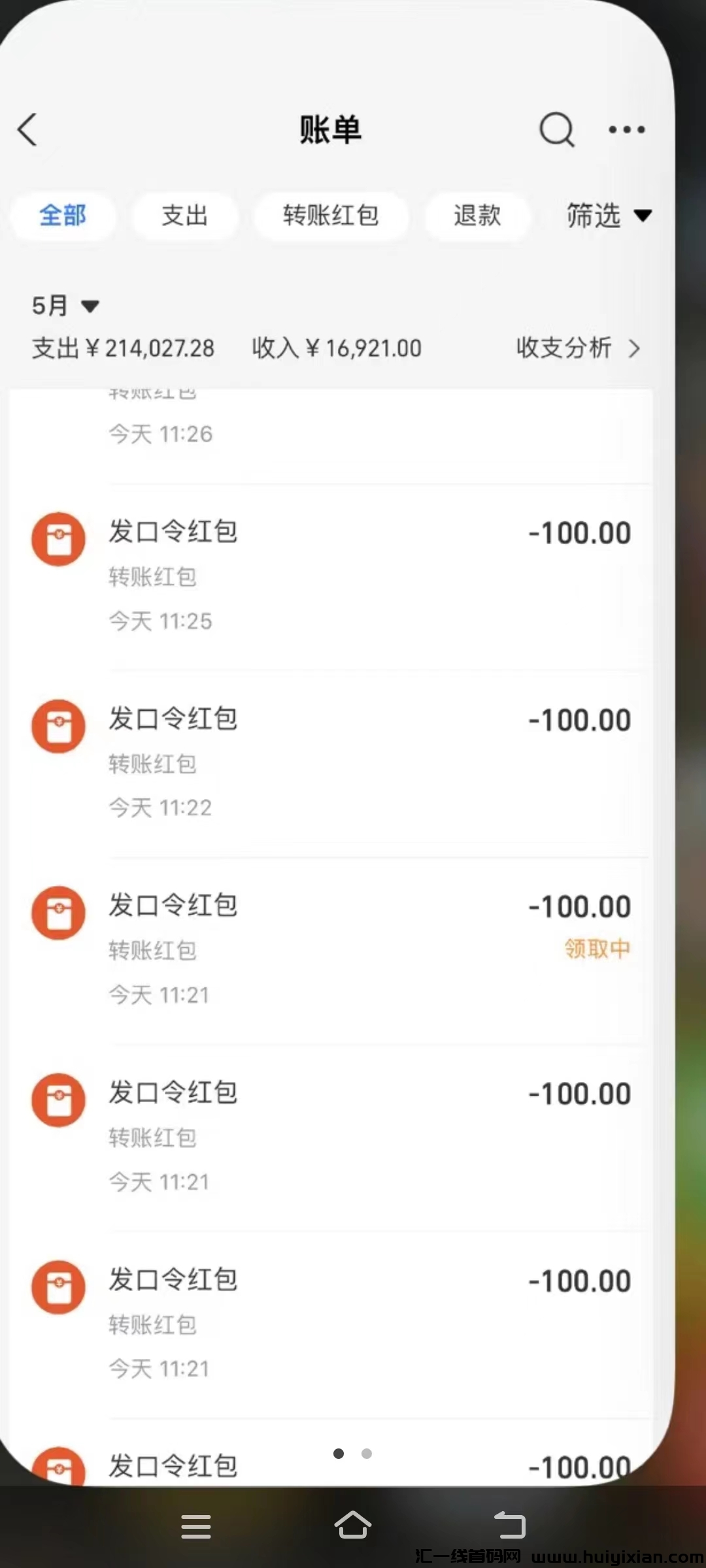Switch to the 全部 tab

tap(63, 216)
